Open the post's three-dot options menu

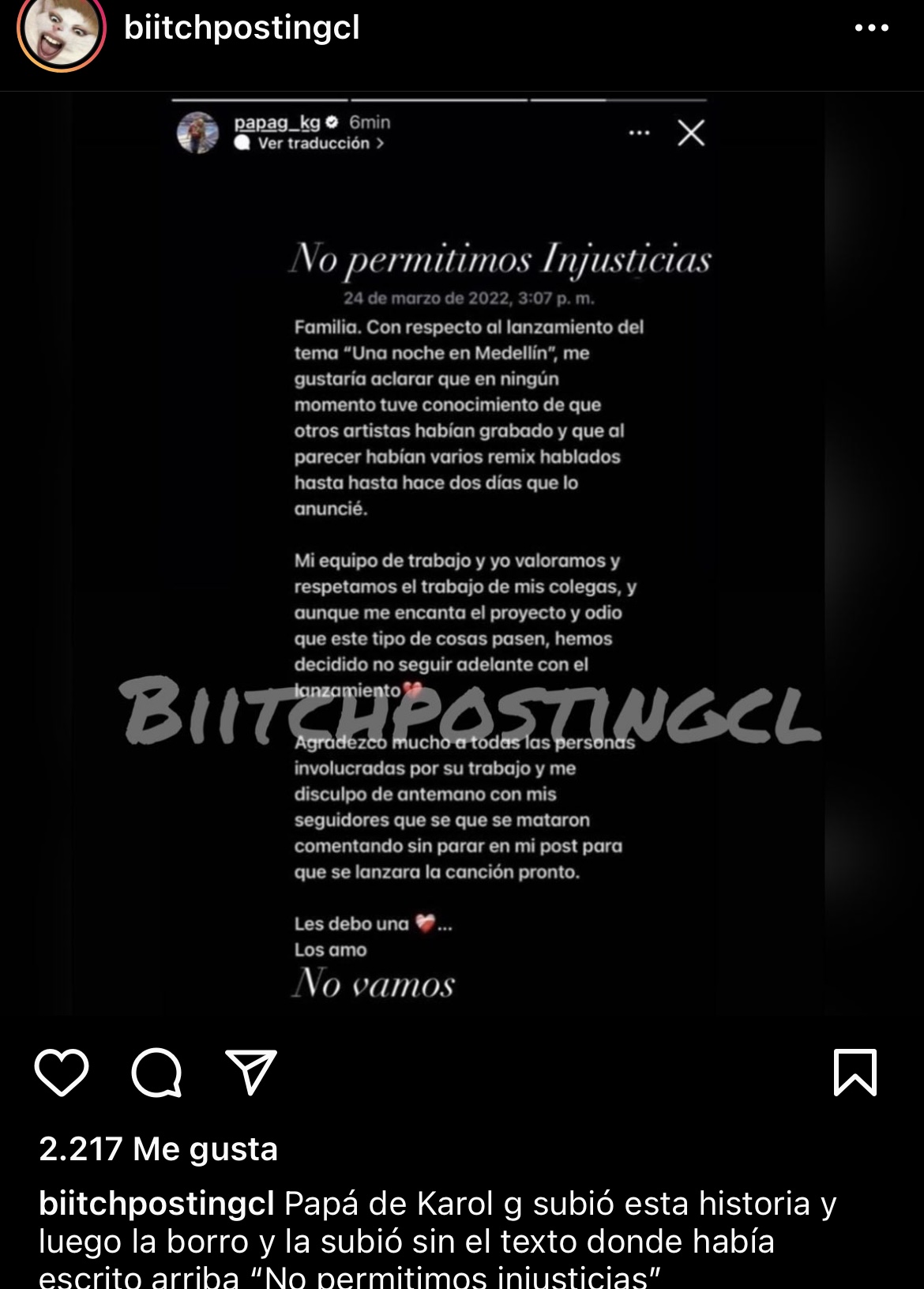click(871, 28)
